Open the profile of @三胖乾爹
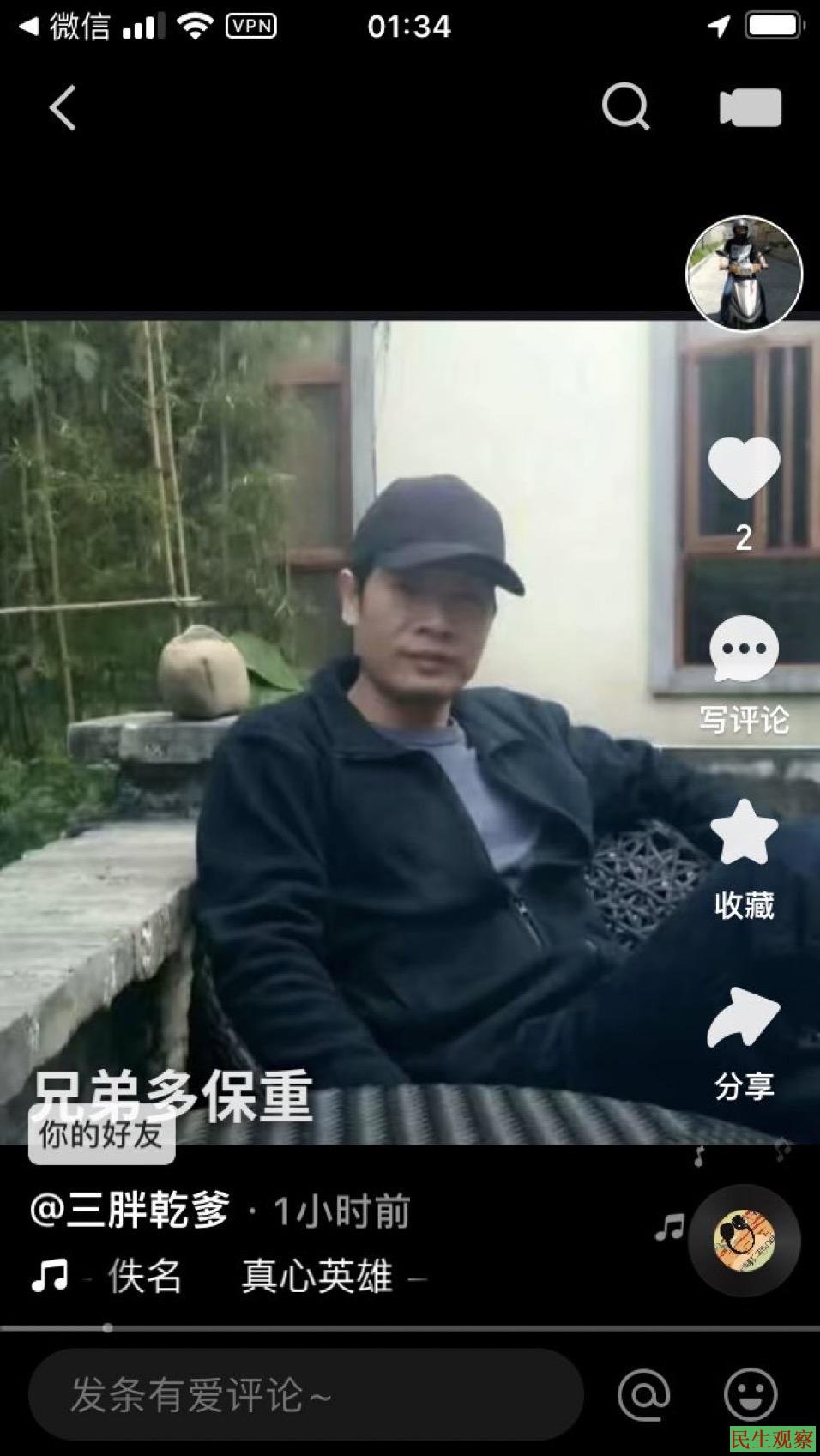Image resolution: width=820 pixels, height=1456 pixels. pyautogui.click(x=131, y=1211)
